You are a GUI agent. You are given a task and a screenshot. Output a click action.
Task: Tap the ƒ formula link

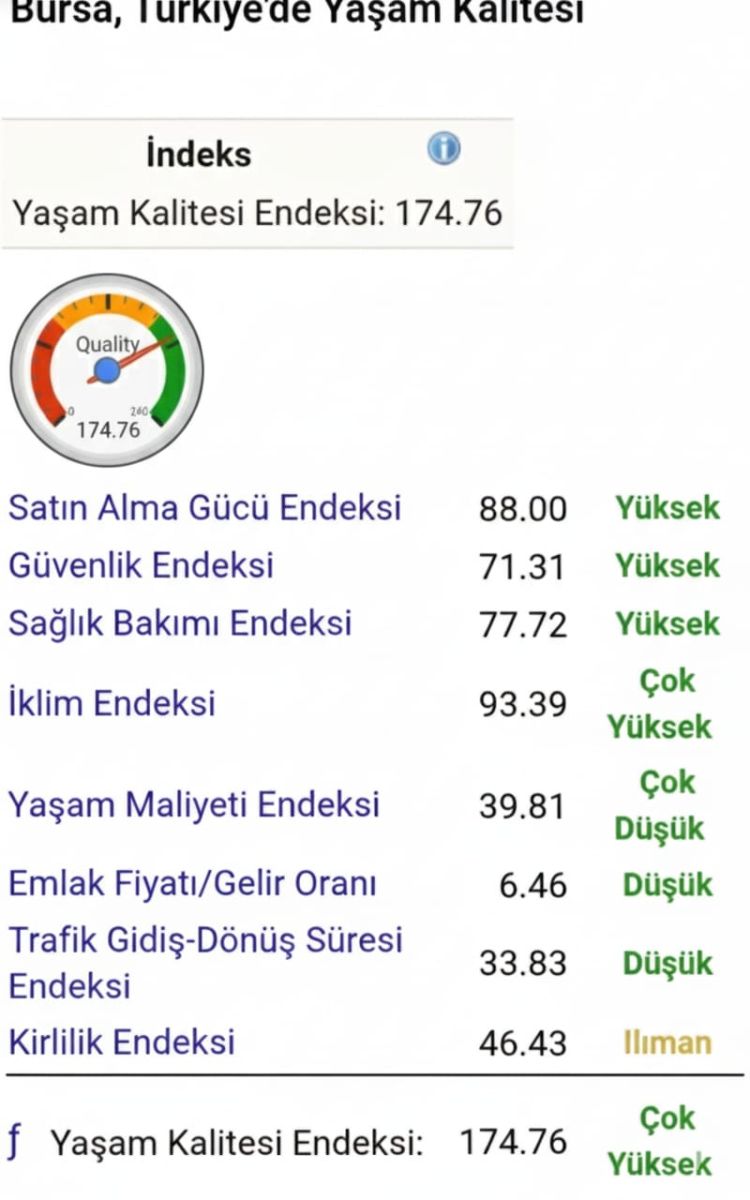point(14,1141)
